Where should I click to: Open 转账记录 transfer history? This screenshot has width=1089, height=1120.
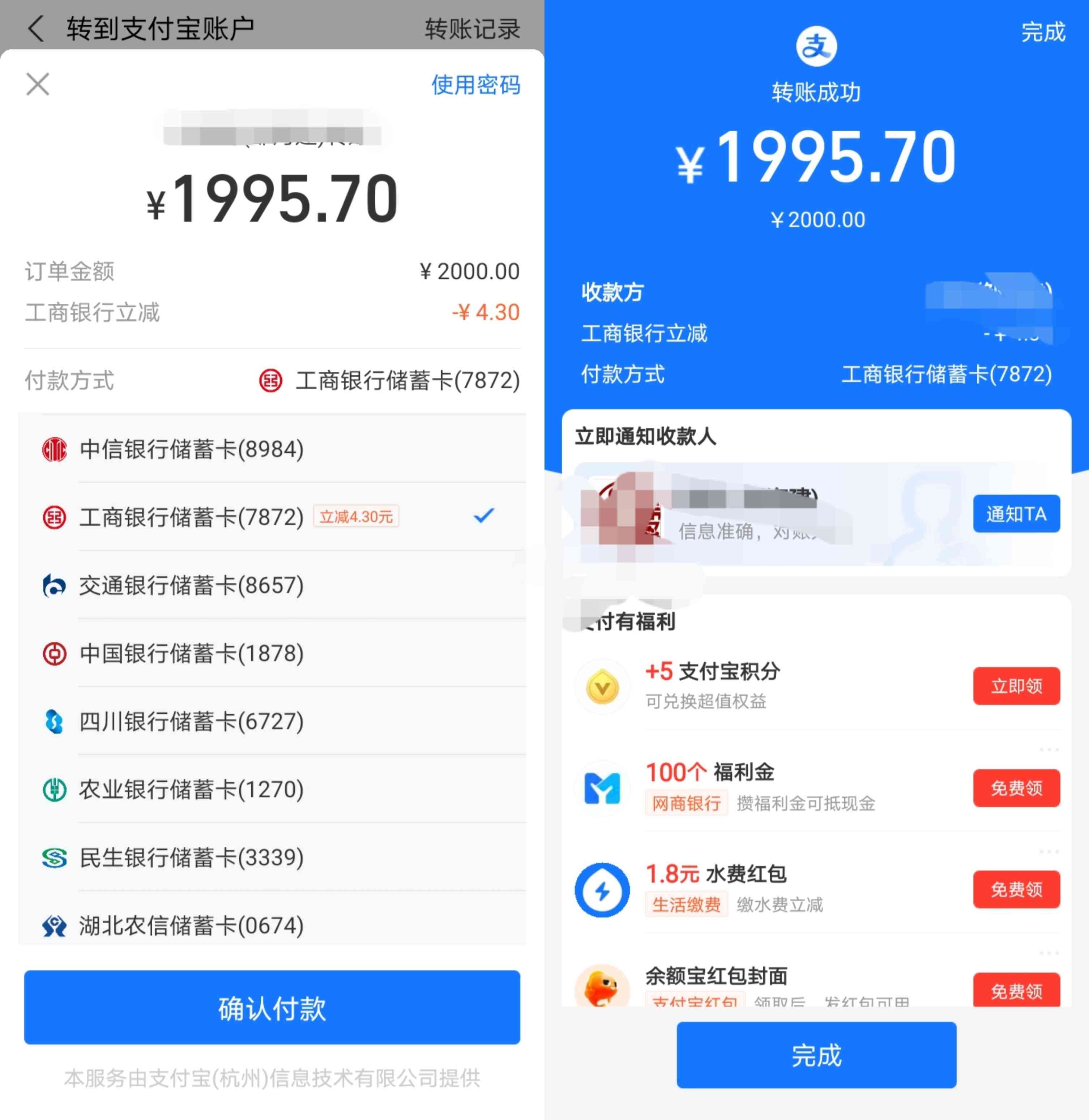point(472,29)
